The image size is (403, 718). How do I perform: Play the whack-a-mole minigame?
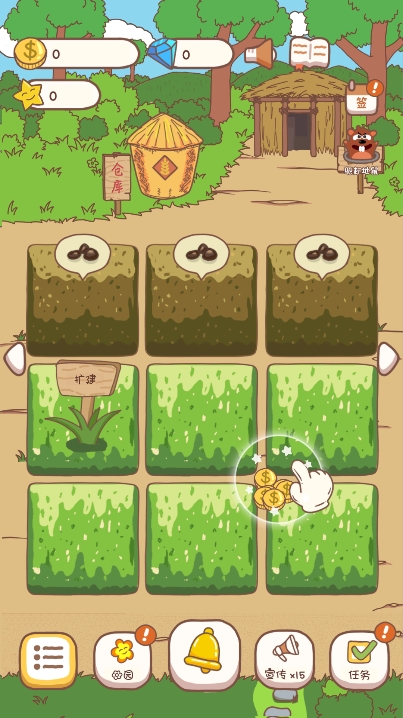tap(361, 152)
